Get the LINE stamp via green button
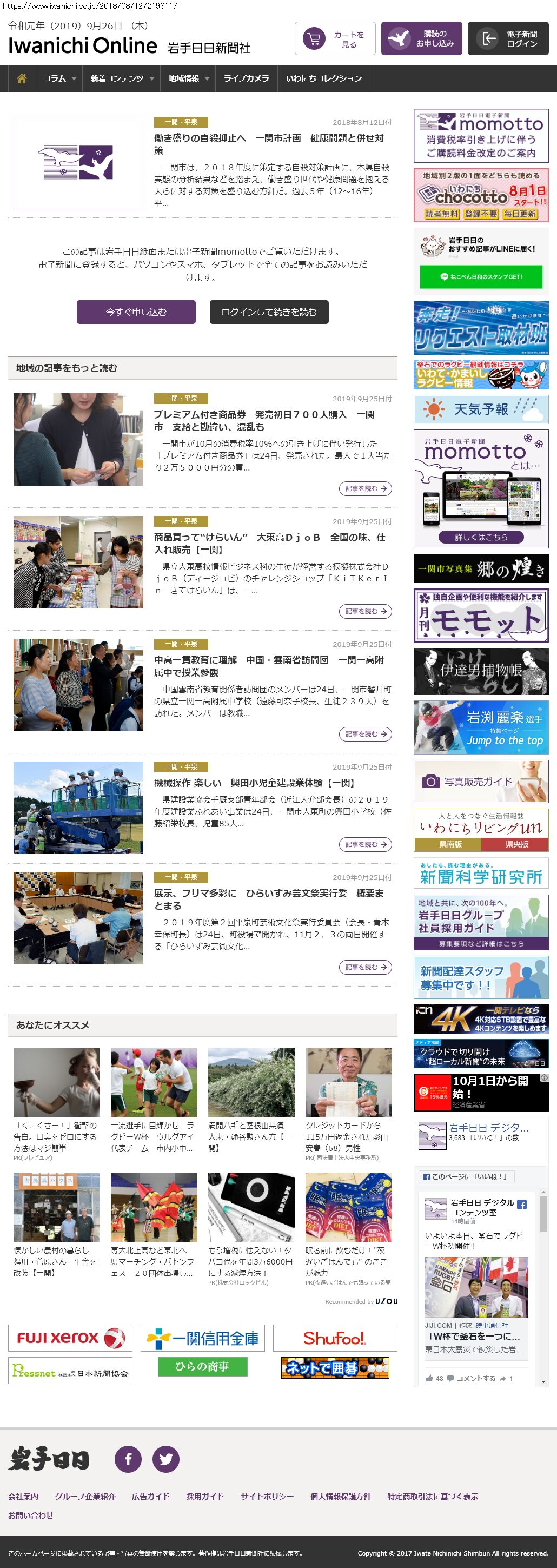This screenshot has height=1568, width=557. 481,276
